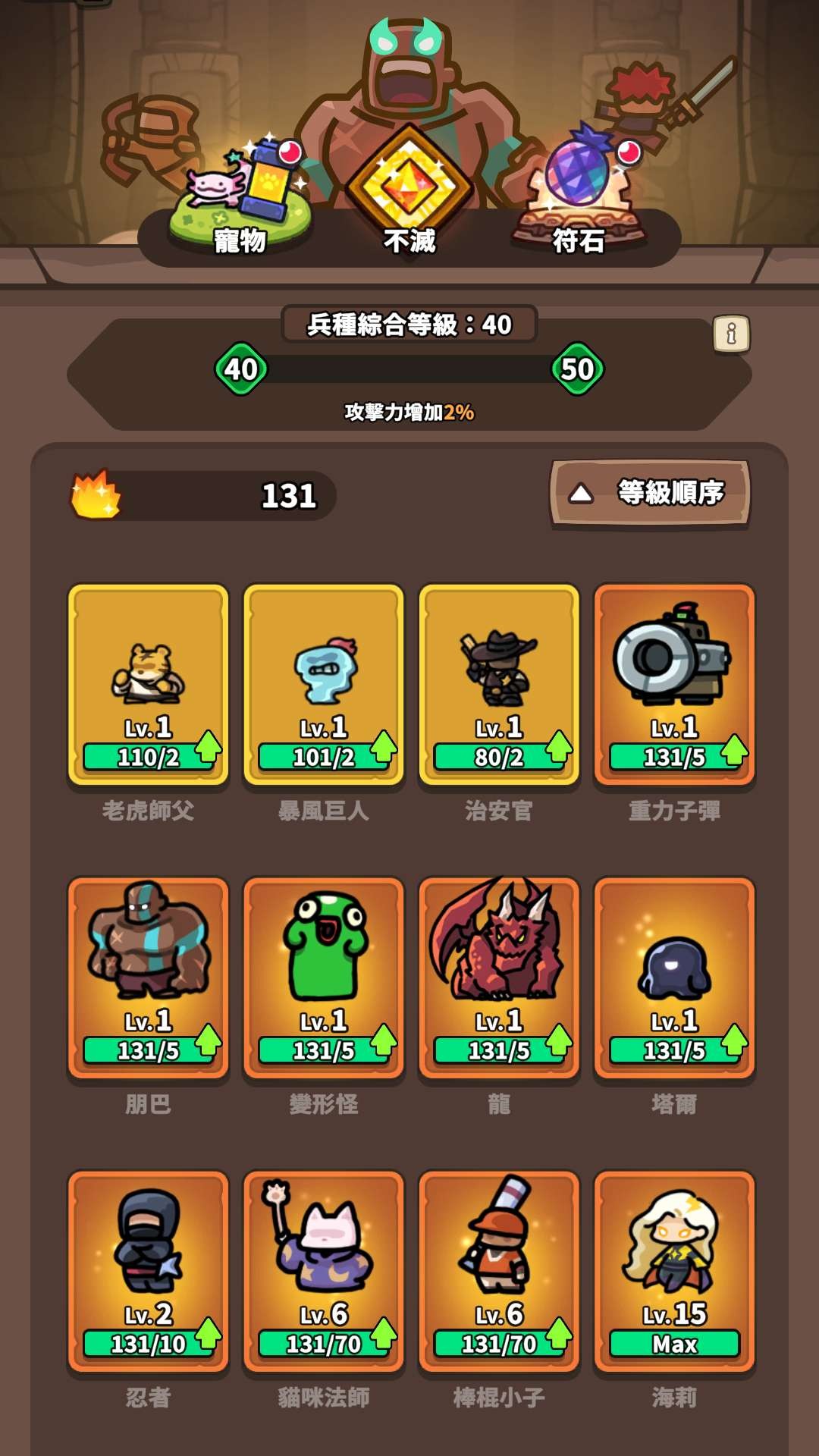
Task: Open the 老虎師父 unit card
Action: [x=148, y=685]
